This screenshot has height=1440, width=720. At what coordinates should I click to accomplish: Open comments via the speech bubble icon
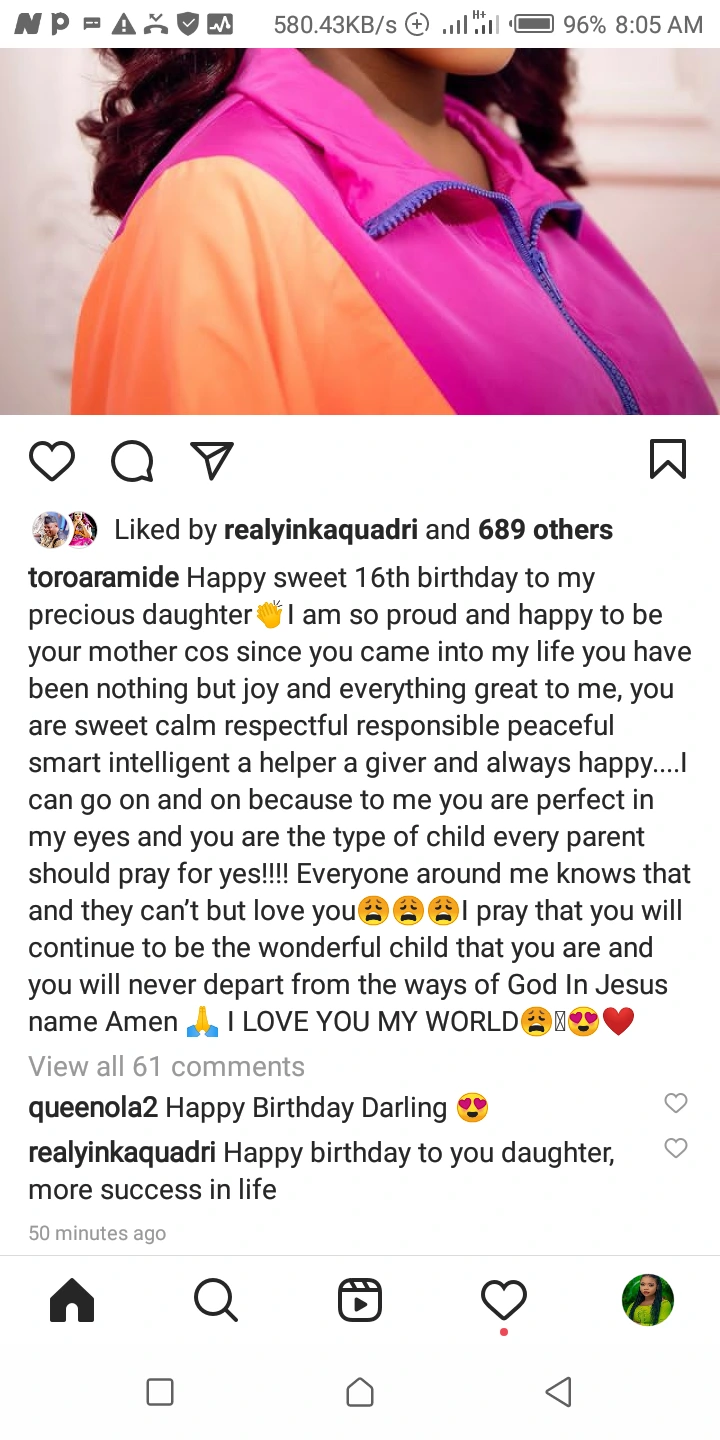[132, 461]
